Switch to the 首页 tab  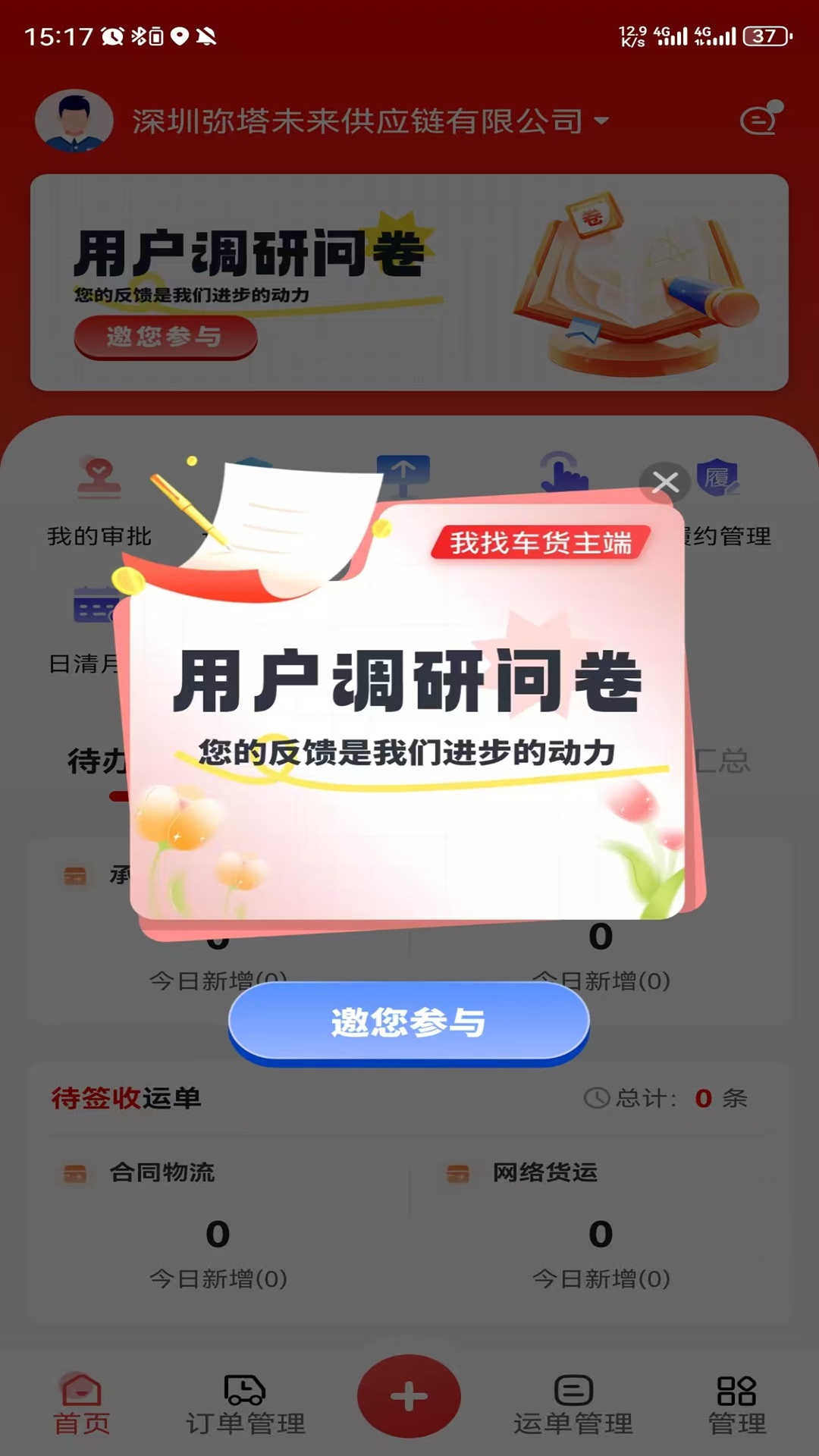pyautogui.click(x=82, y=1405)
